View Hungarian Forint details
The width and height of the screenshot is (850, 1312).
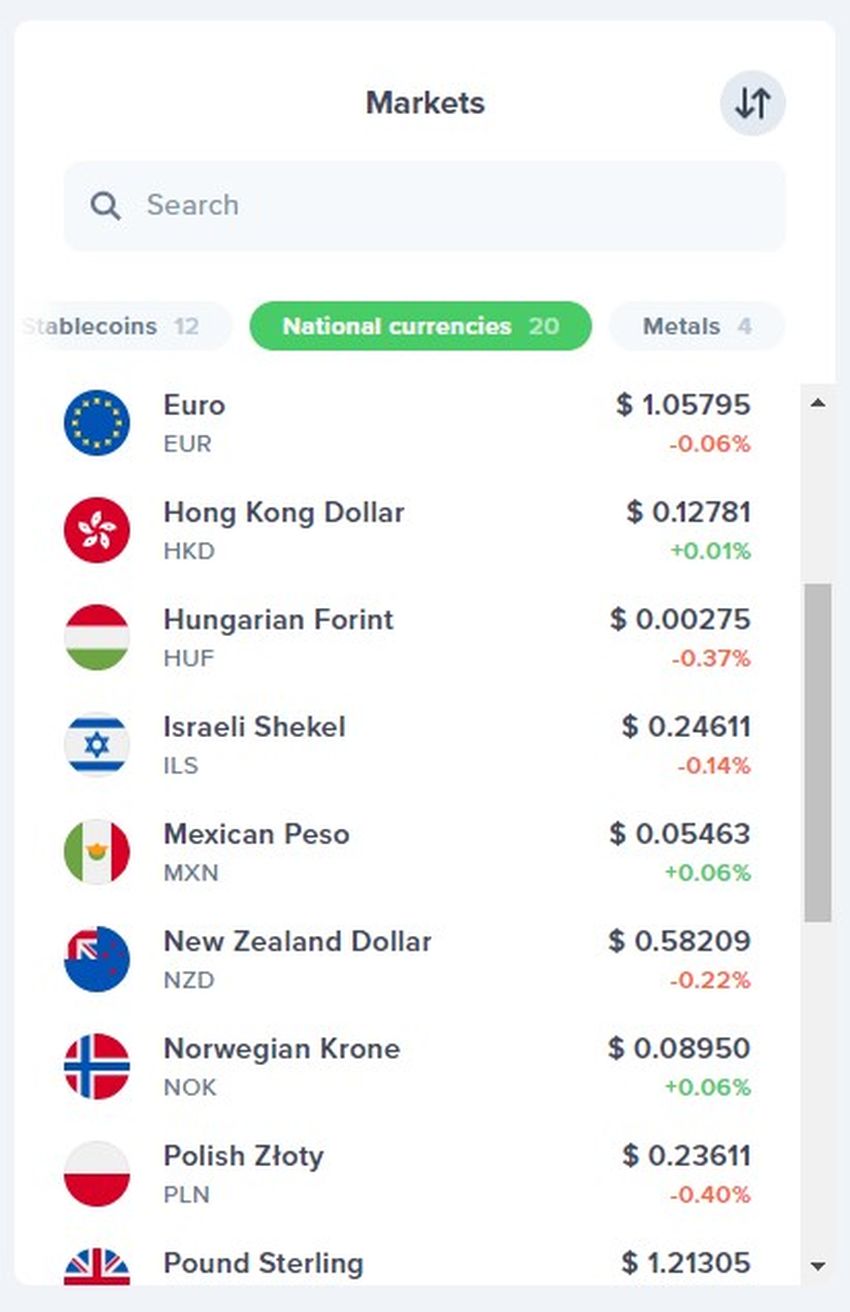[407, 637]
